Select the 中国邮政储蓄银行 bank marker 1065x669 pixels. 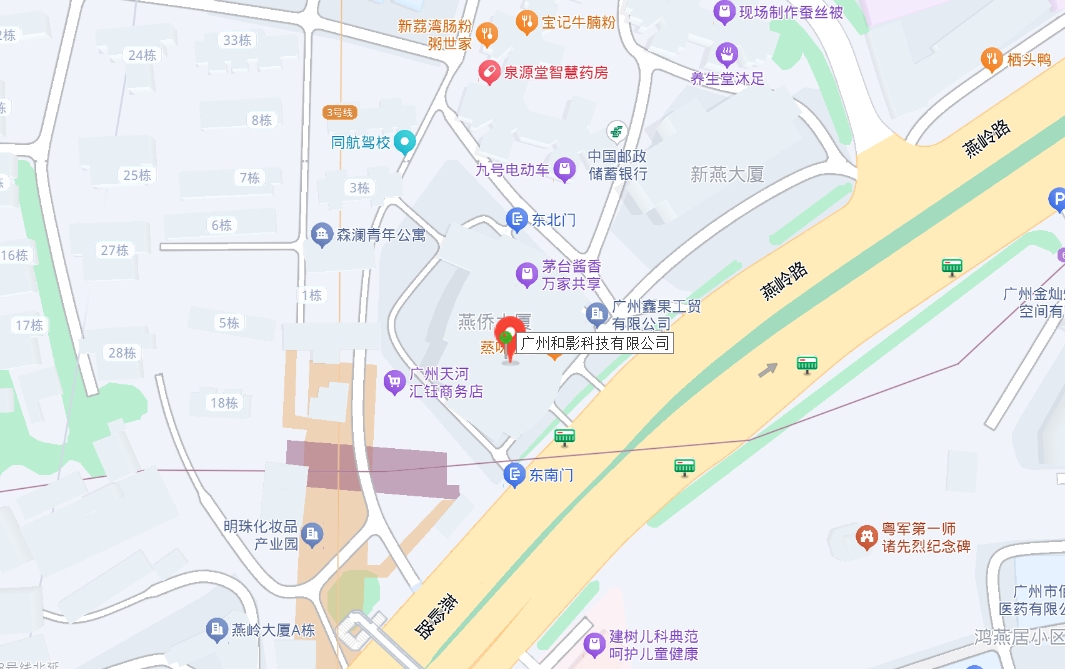617,131
